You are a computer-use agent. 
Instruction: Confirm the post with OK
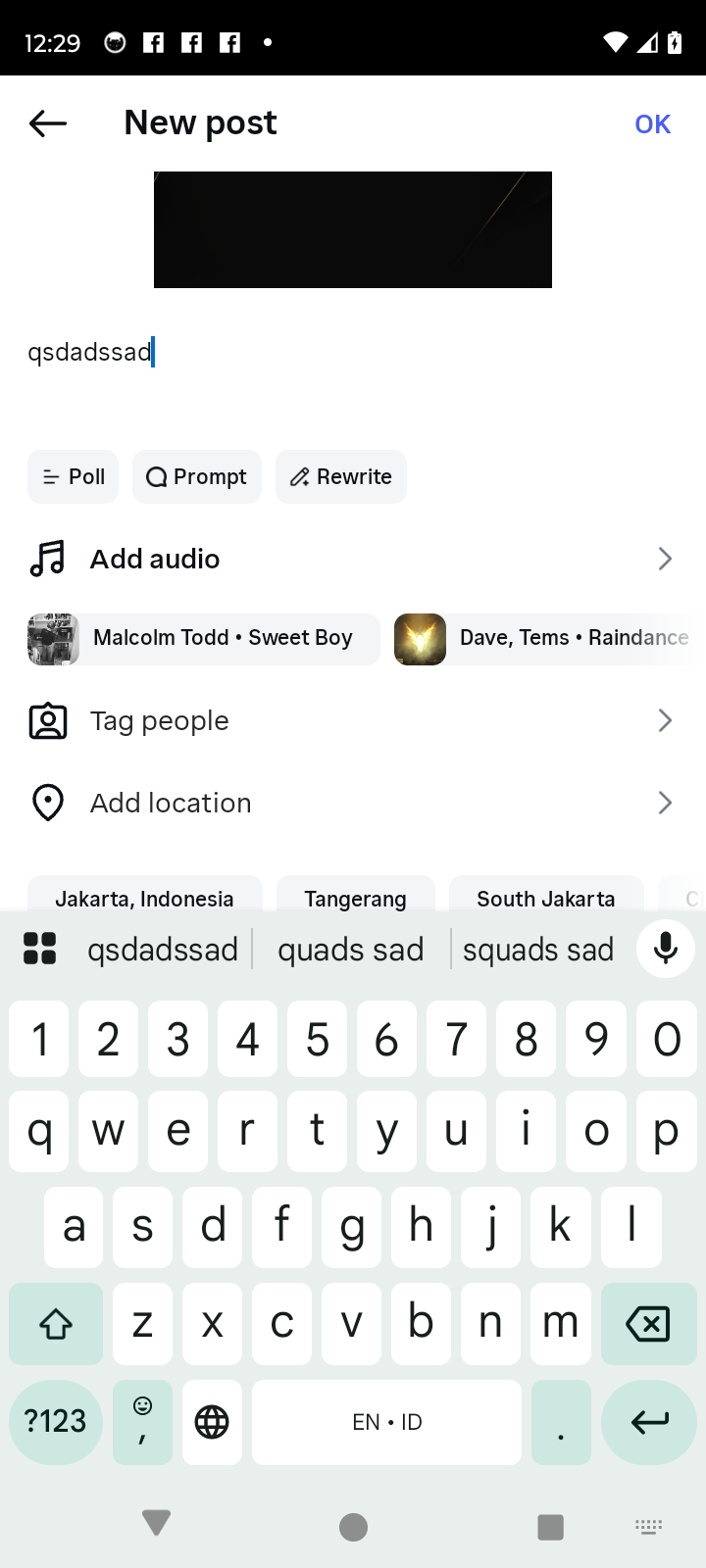point(652,124)
